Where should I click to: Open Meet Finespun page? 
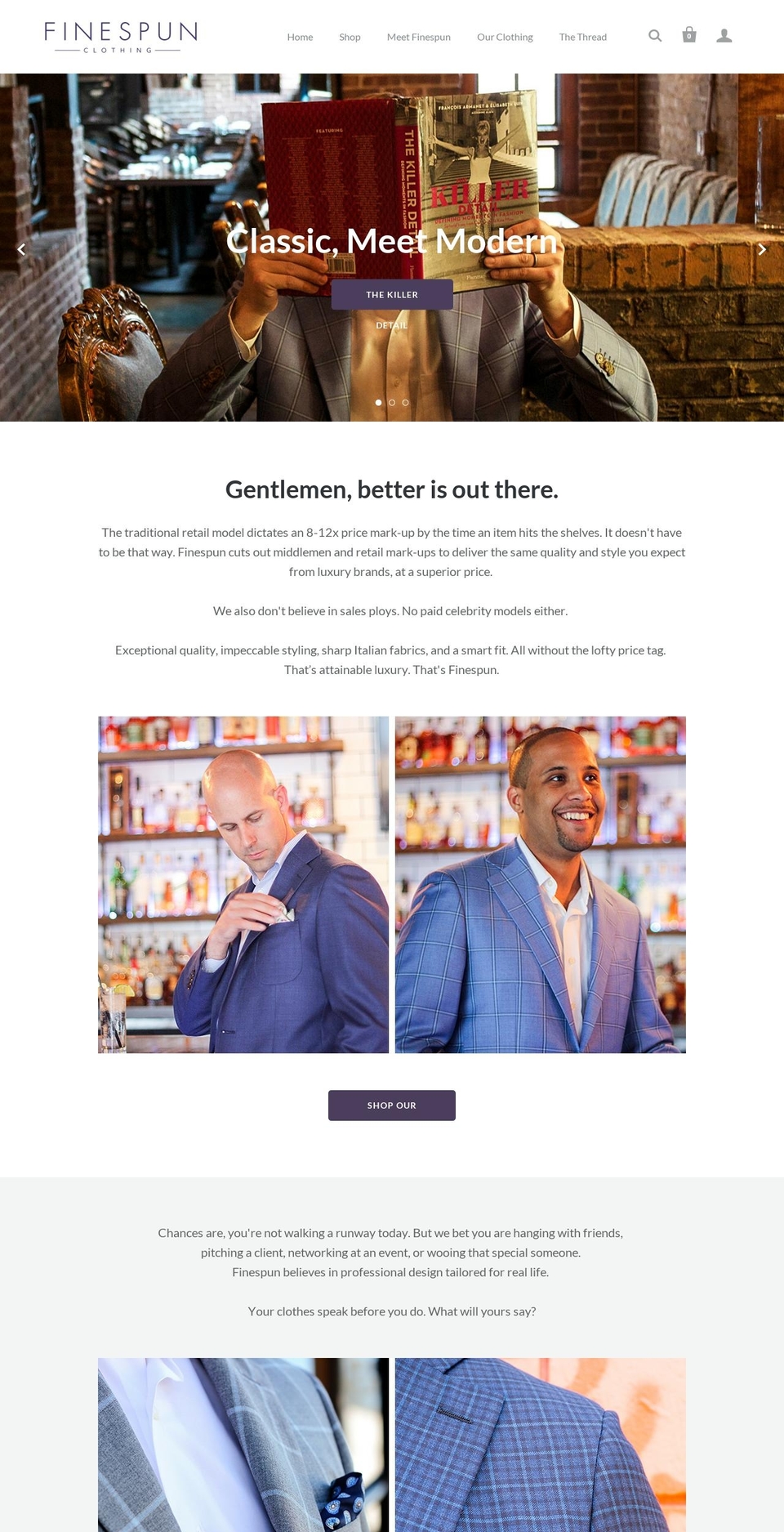coord(419,37)
